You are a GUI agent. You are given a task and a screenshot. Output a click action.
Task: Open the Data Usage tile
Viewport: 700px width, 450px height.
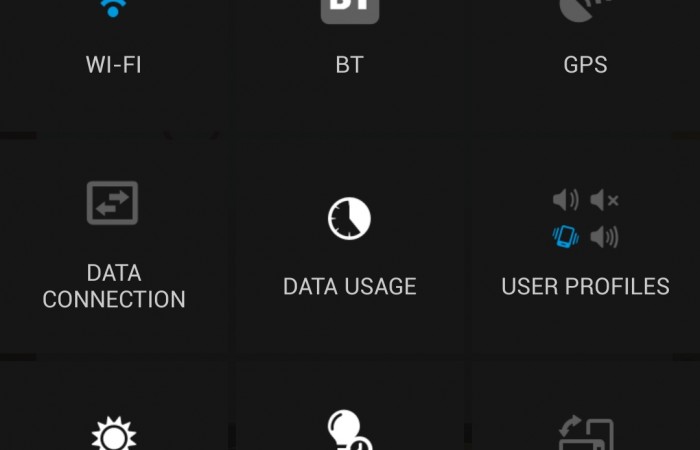[349, 245]
